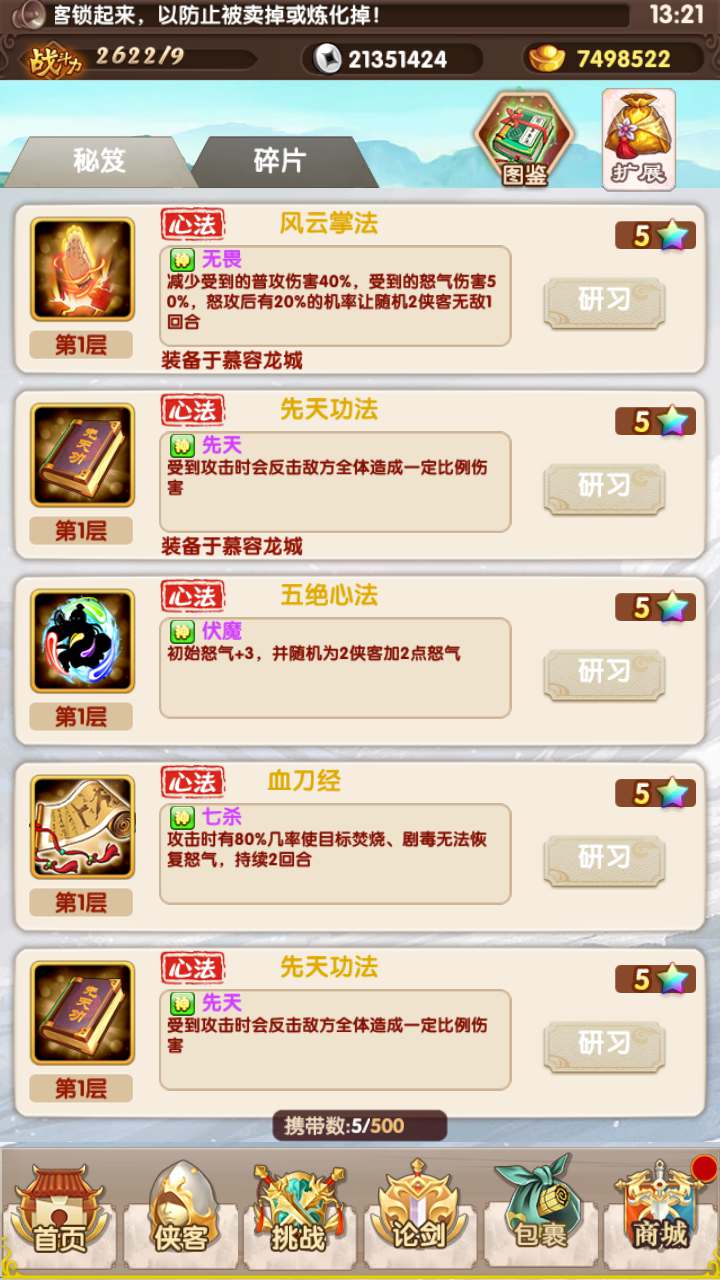Tap the 扩展 bag button
This screenshot has height=1280, width=720.
click(638, 140)
